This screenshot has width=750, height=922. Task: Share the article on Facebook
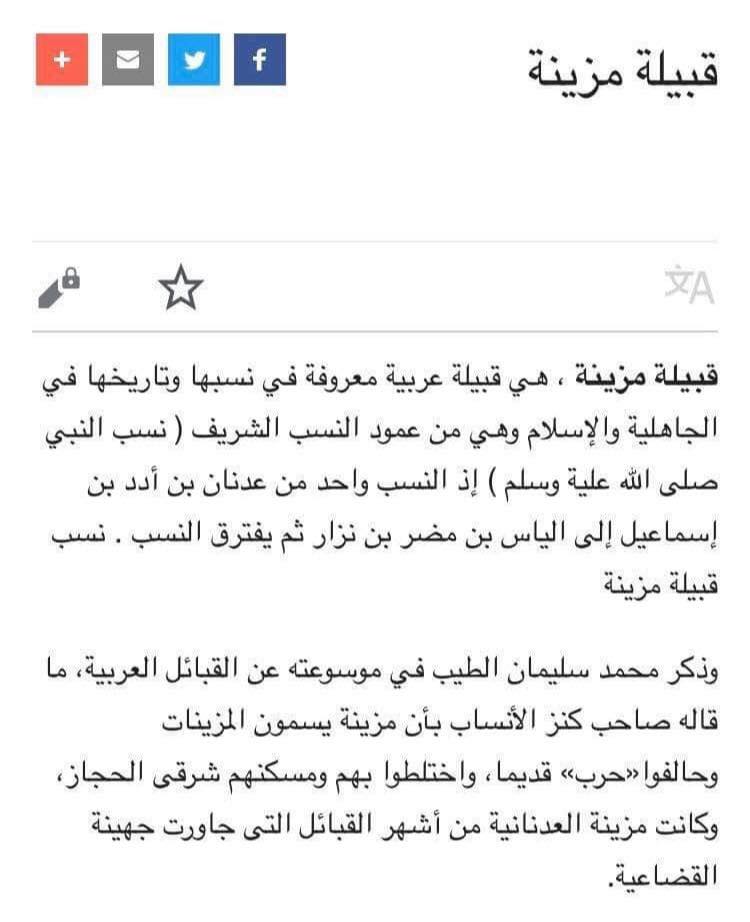tap(260, 59)
